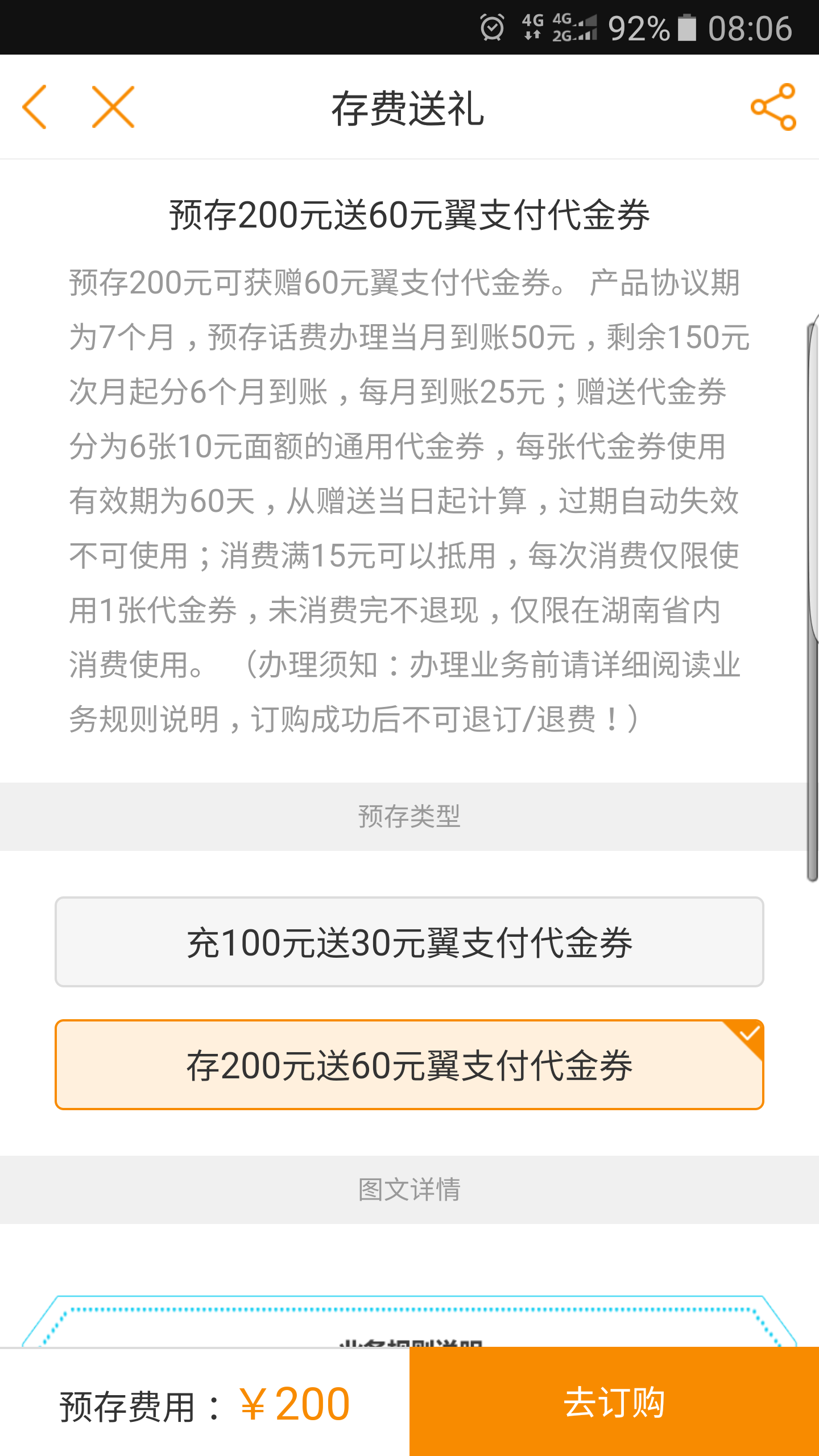Go back using the orange arrow
Viewport: 819px width, 1456px height.
coord(34,107)
